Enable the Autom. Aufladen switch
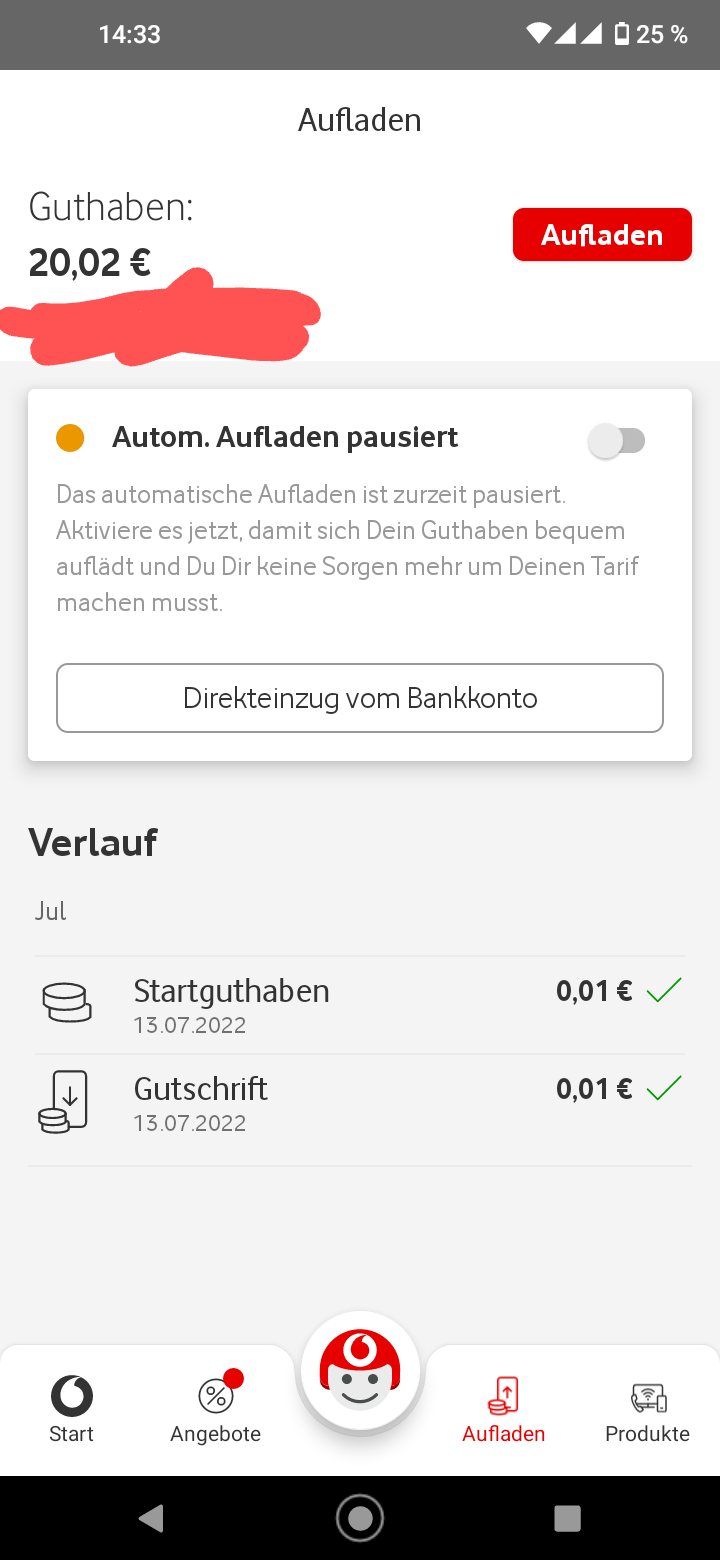Image resolution: width=720 pixels, height=1560 pixels. [617, 440]
